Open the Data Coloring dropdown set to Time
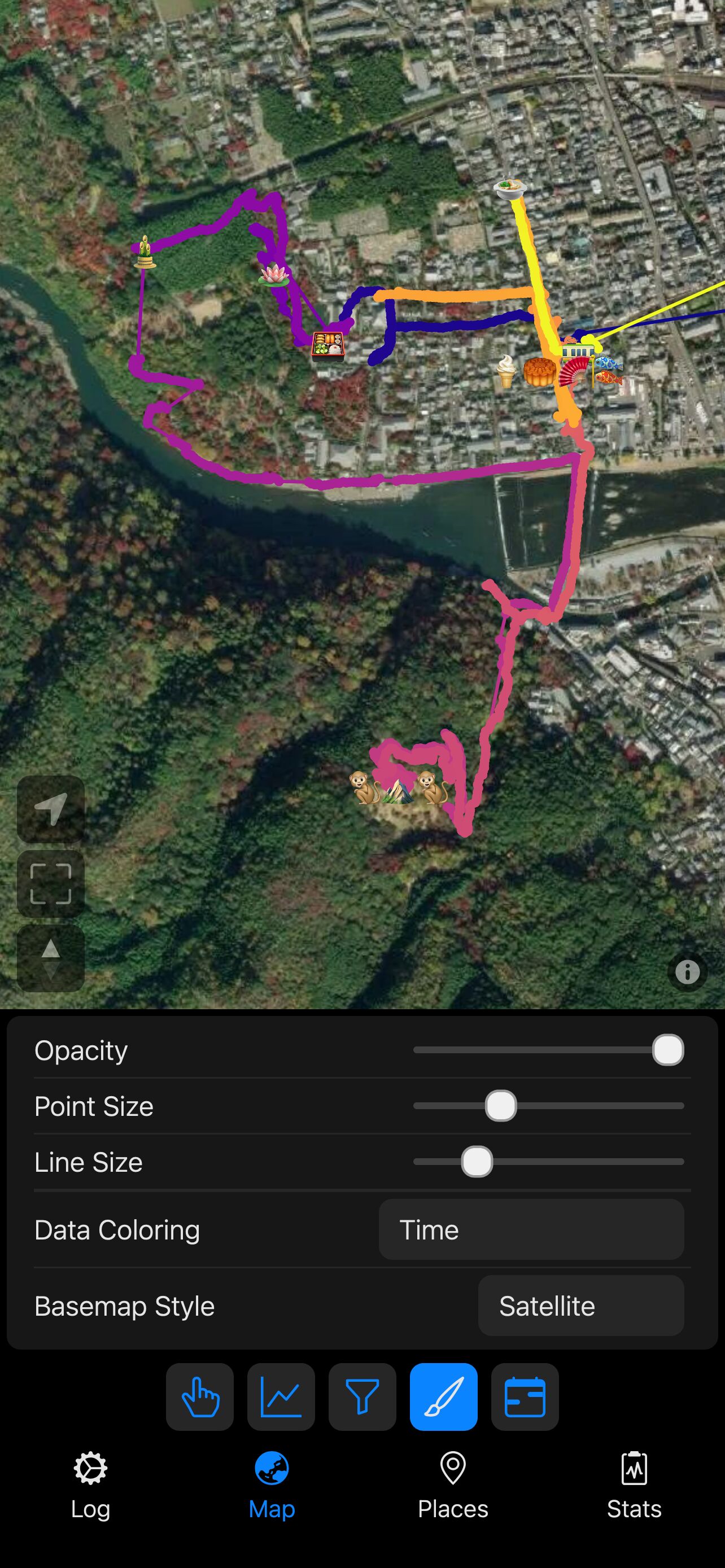725x1568 pixels. tap(531, 1229)
